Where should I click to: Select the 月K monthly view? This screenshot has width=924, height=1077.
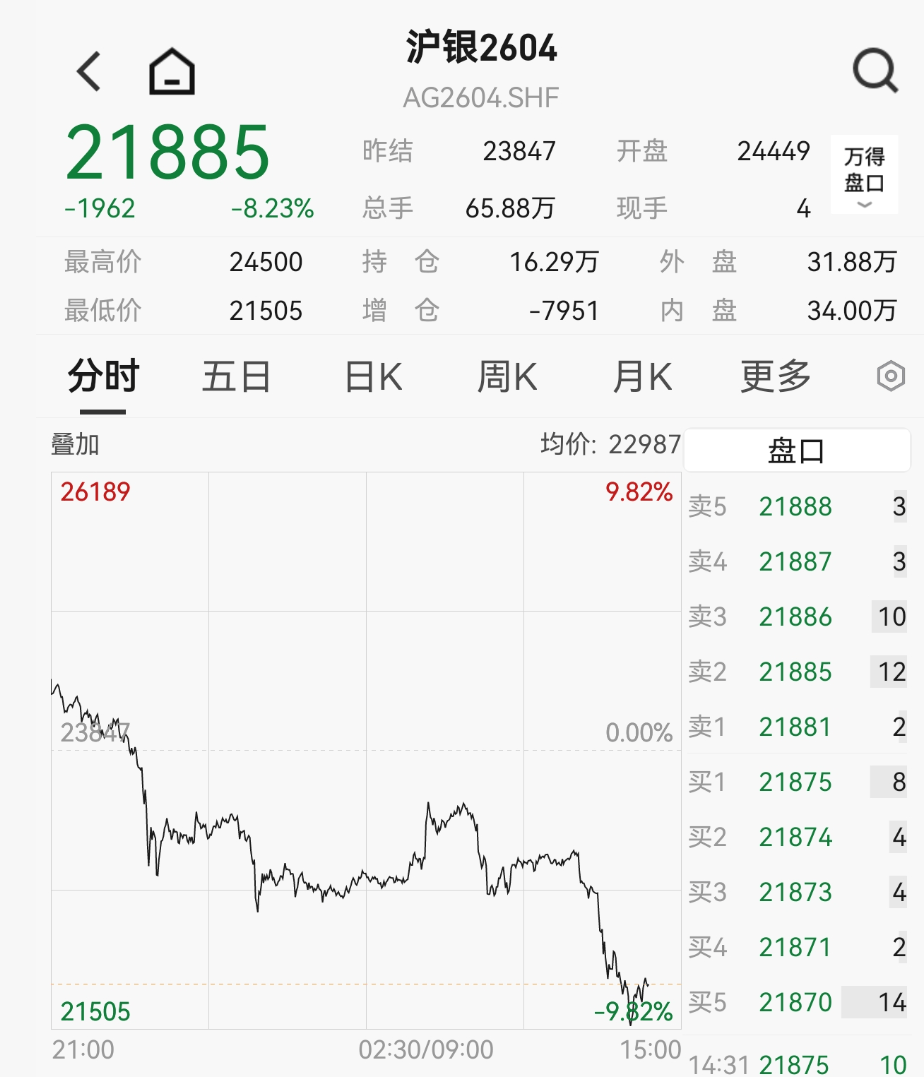pos(643,377)
